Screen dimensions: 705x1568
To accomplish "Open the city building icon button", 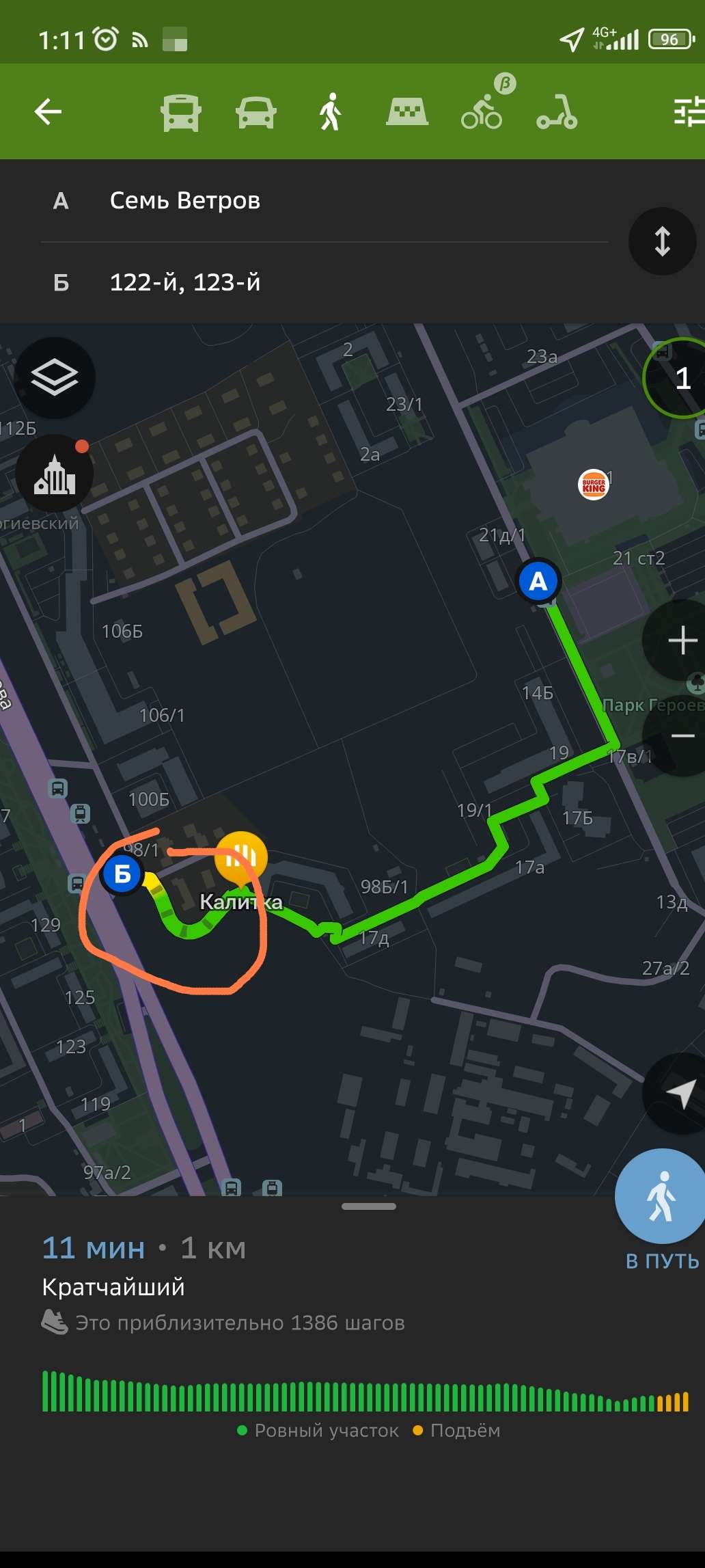I will pos(55,474).
